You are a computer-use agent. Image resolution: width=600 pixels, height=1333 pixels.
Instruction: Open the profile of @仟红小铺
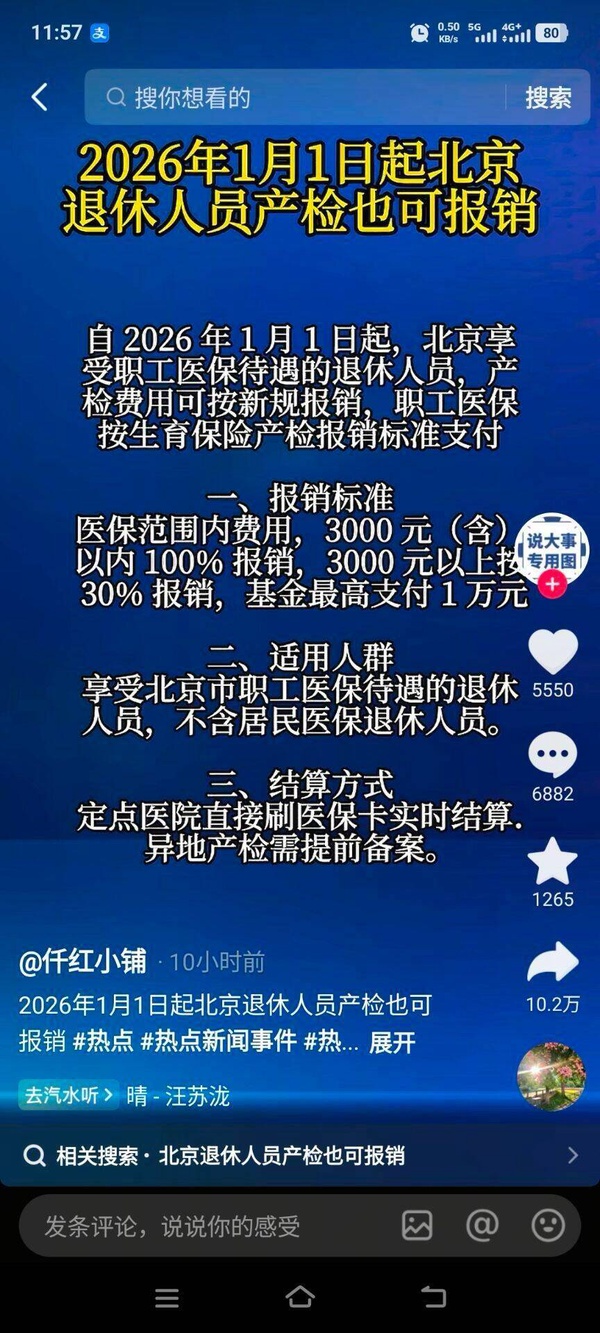(x=83, y=962)
